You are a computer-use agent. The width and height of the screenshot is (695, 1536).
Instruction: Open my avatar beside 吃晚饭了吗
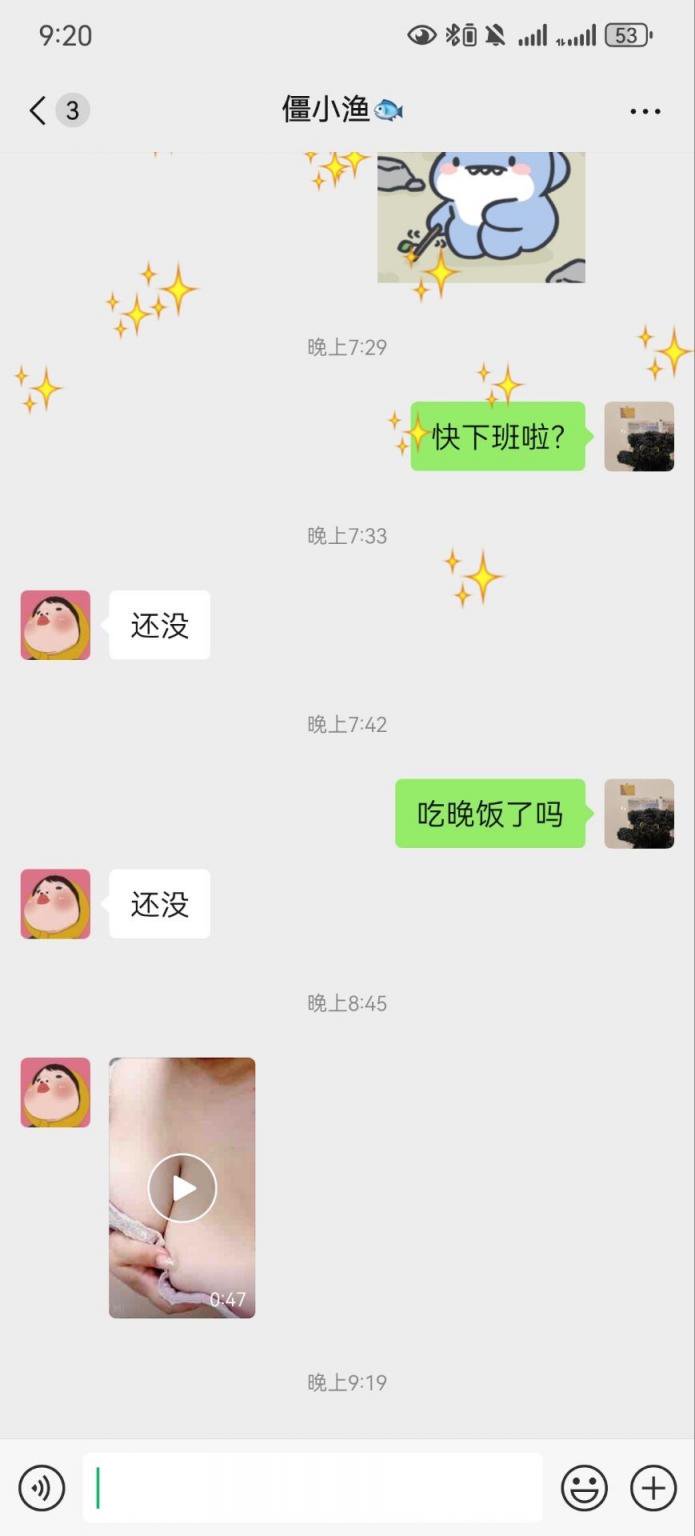(639, 813)
